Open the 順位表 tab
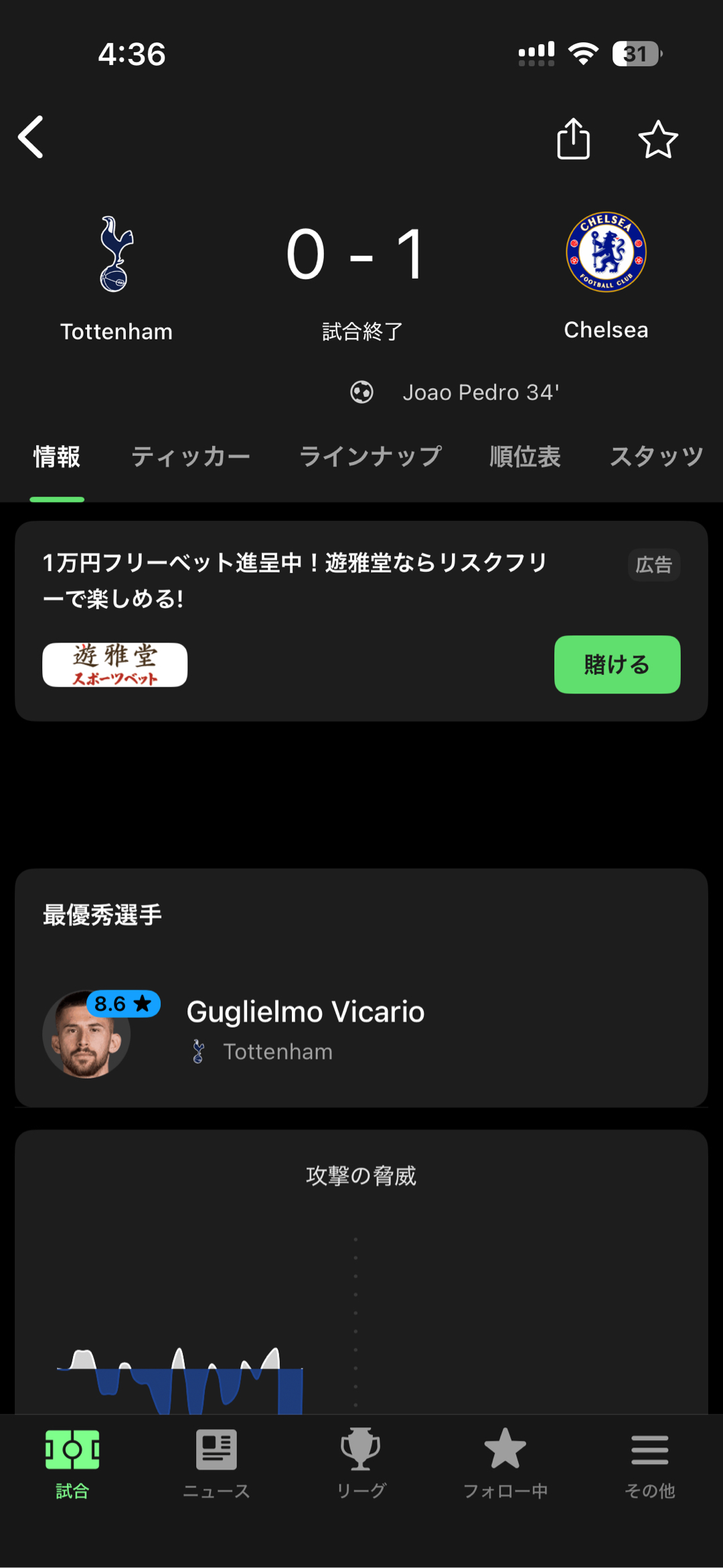Image resolution: width=723 pixels, height=1568 pixels. coord(525,457)
